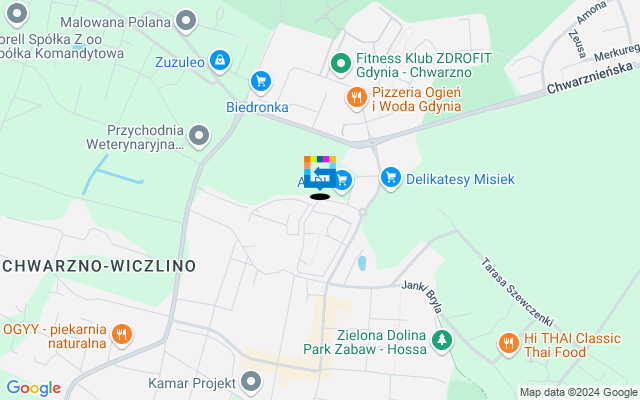This screenshot has width=640, height=400.
Task: Select the Kamar Projekt marker
Action: point(250,381)
